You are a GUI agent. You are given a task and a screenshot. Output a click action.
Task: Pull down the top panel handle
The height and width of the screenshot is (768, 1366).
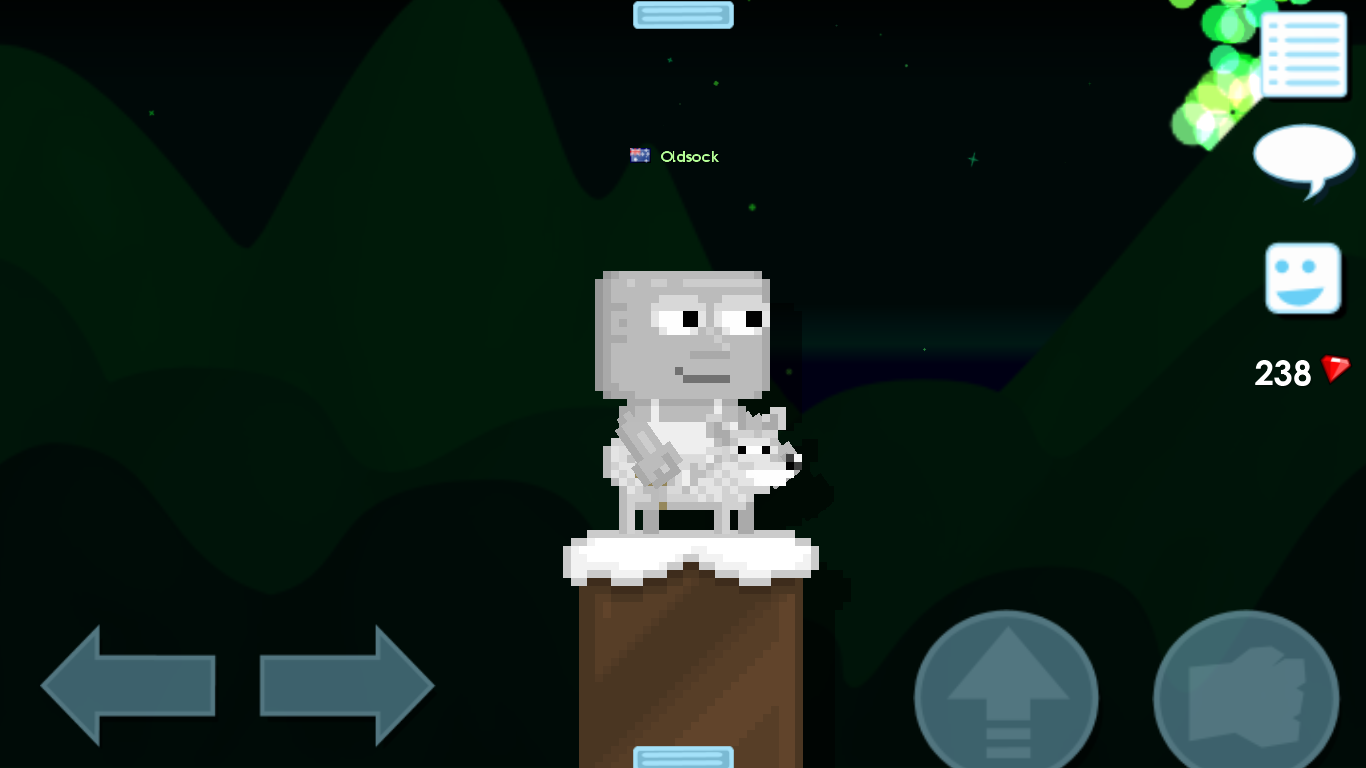(683, 14)
